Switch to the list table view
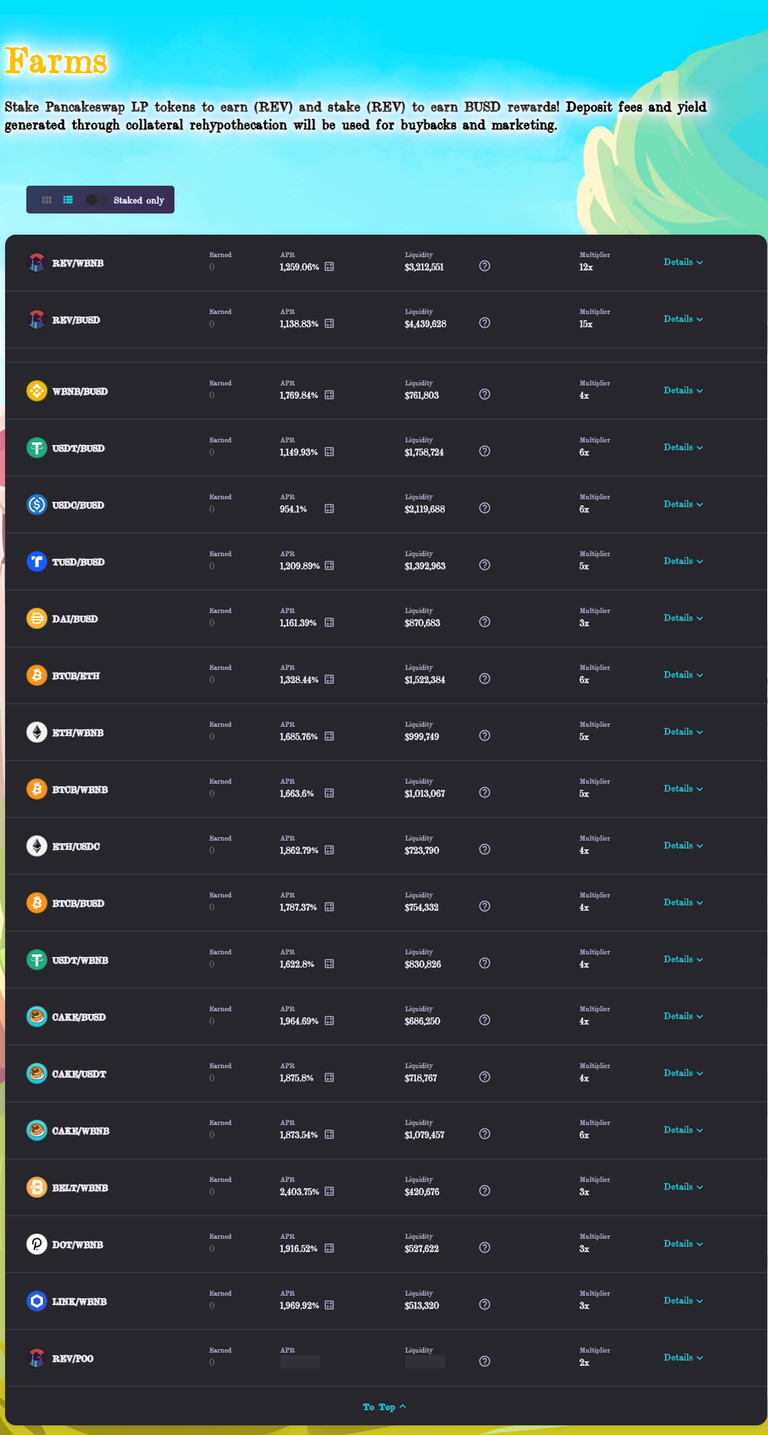The height and width of the screenshot is (1435, 768). click(68, 200)
